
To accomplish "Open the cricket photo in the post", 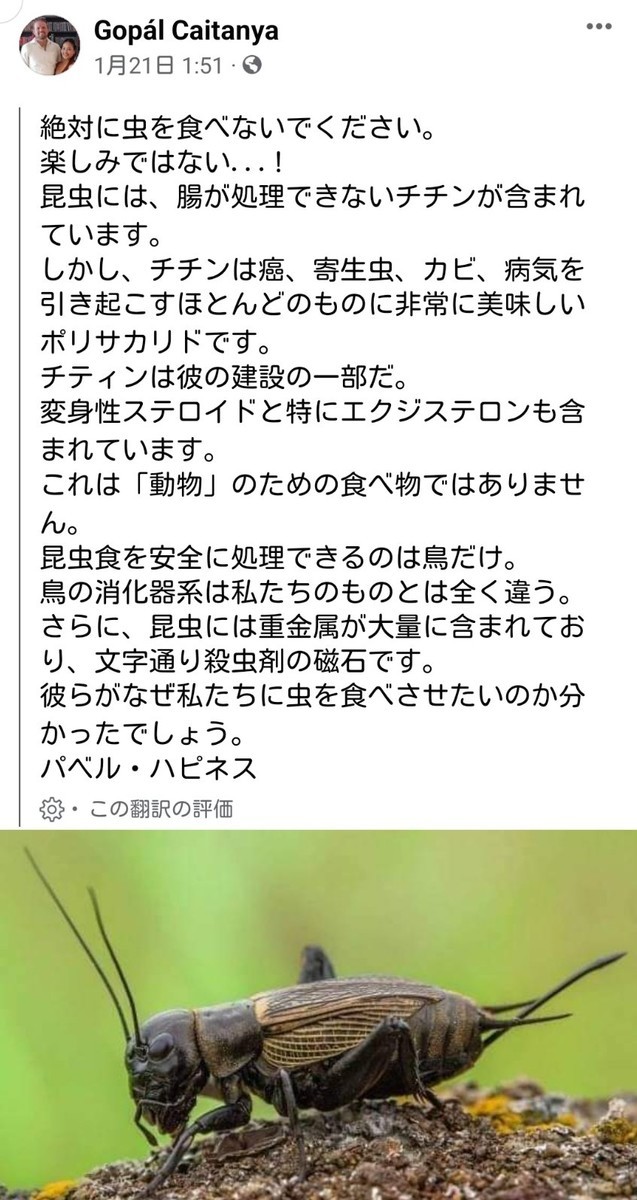I will 318,1015.
